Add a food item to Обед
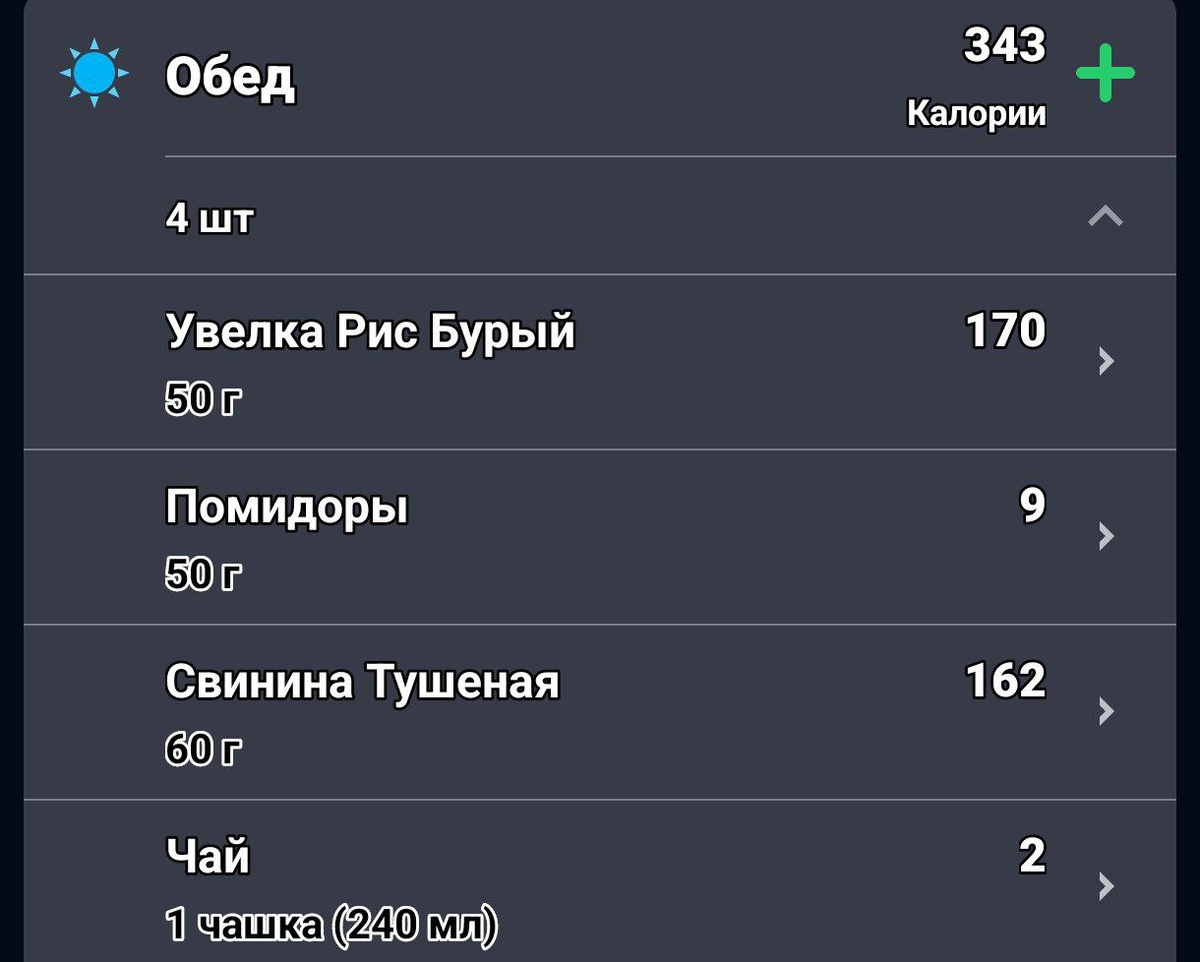This screenshot has height=962, width=1200. 1105,73
